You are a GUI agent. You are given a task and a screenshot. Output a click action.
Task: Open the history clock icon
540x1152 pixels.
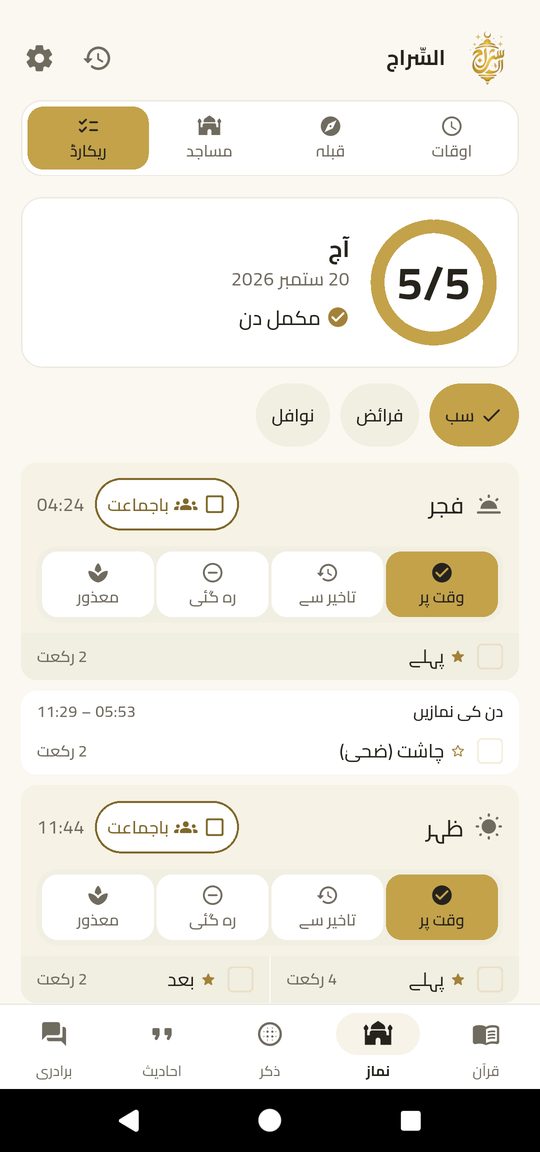[97, 58]
